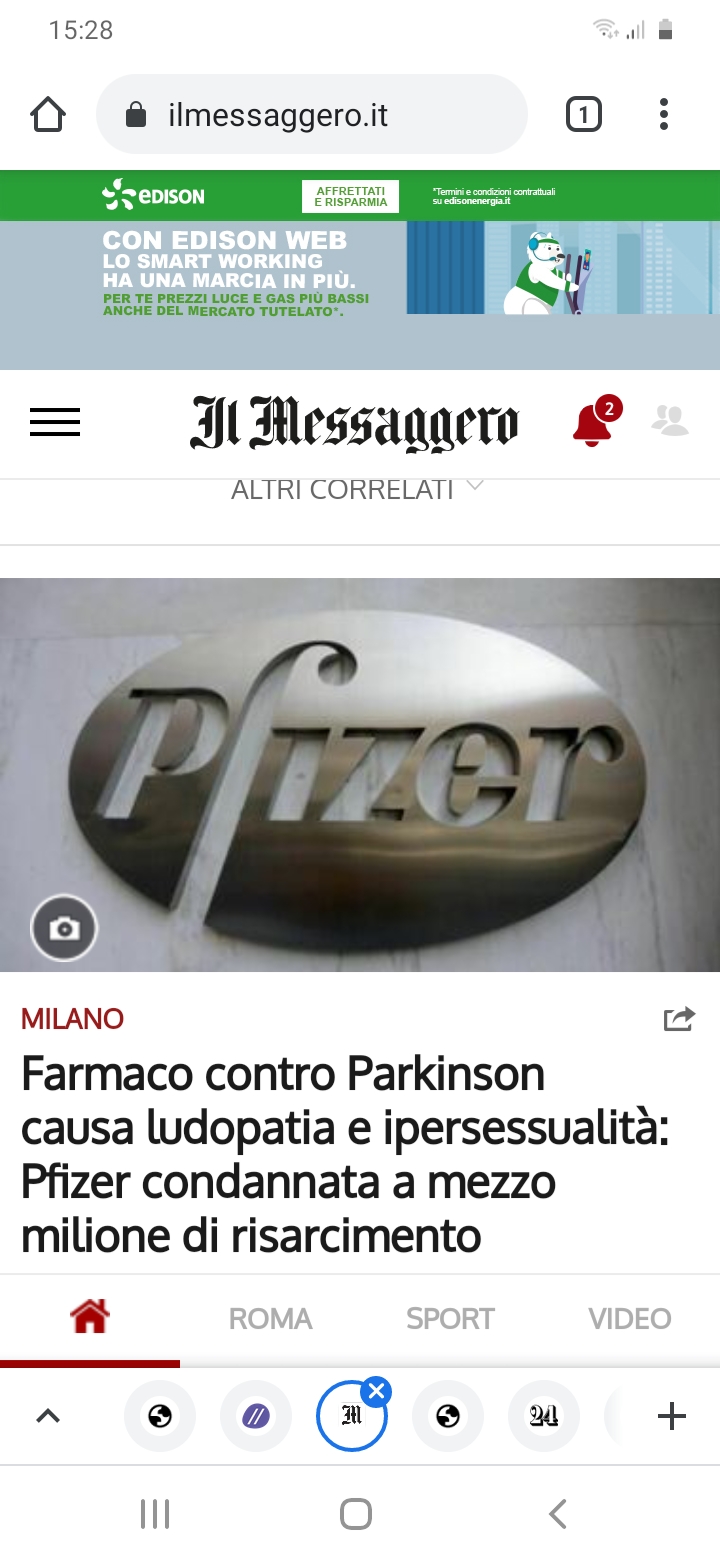Switch to the Sport tab
Screen dimensions: 720x1560
tap(450, 1319)
